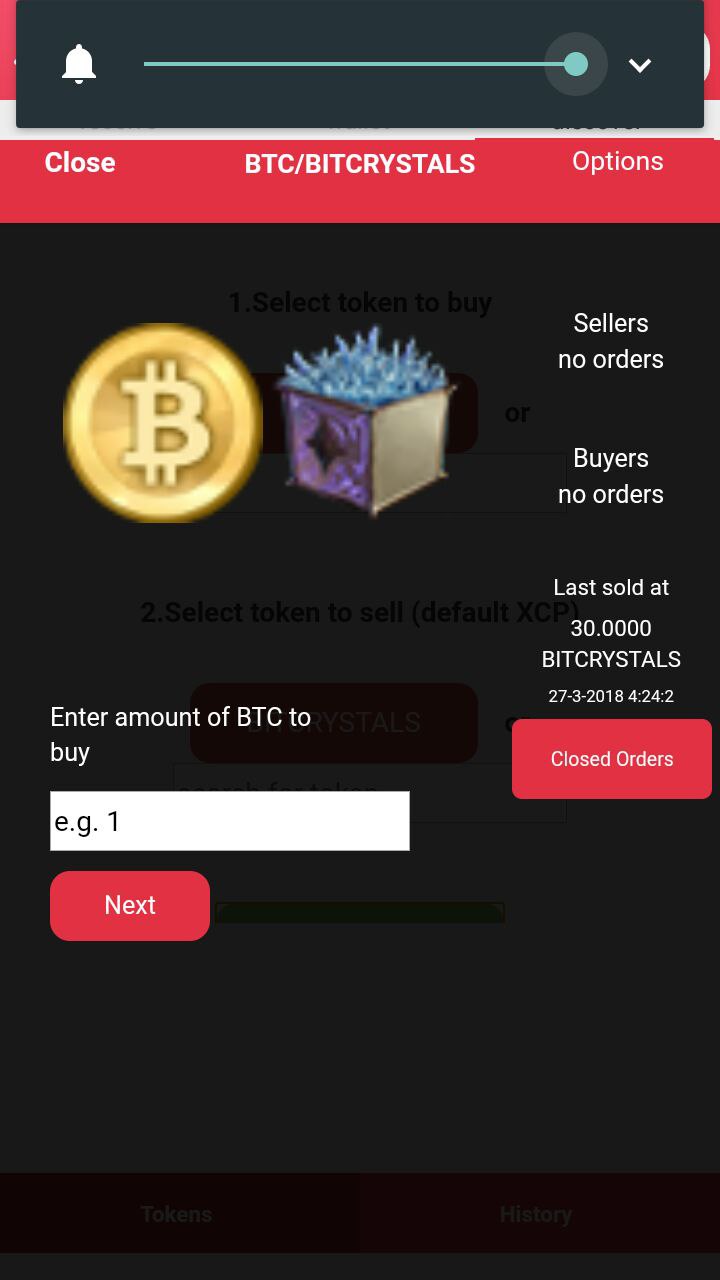Close the BTC/BITCRYSTALS order panel
This screenshot has width=720, height=1280.
(x=80, y=162)
